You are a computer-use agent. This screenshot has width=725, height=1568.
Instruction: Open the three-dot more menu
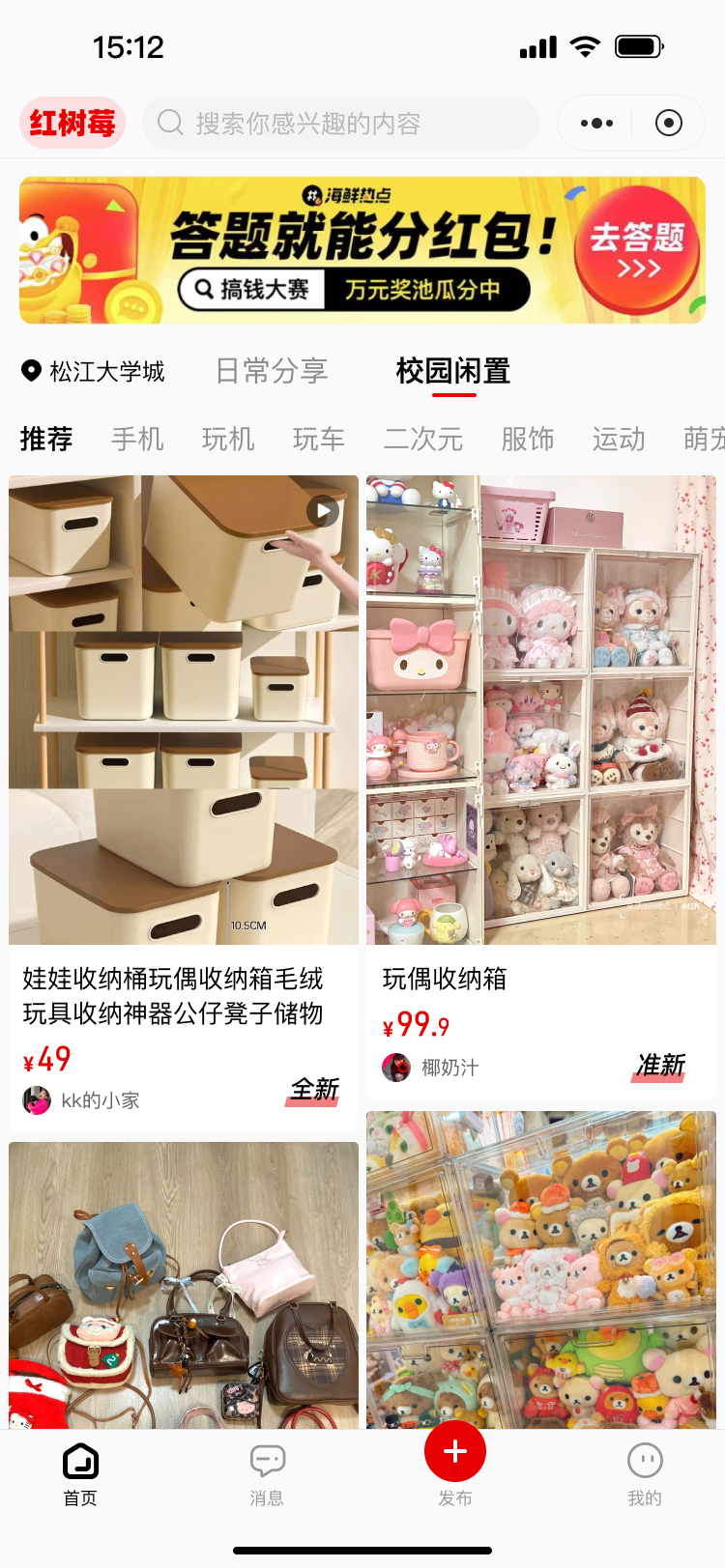point(595,123)
